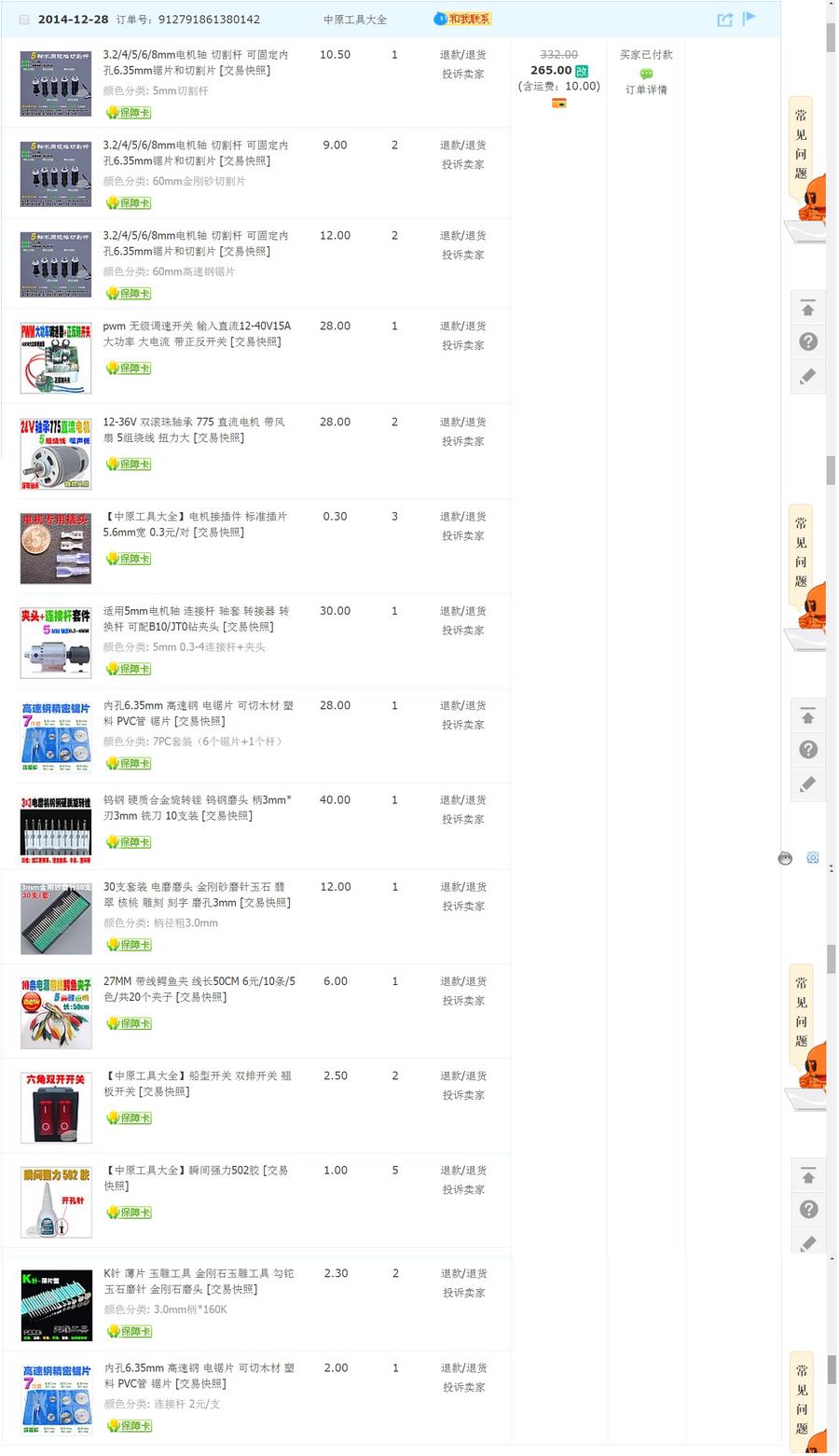
Task: Request 退款/退货 for K针 薄片 玉雕工具
Action: click(x=463, y=1274)
